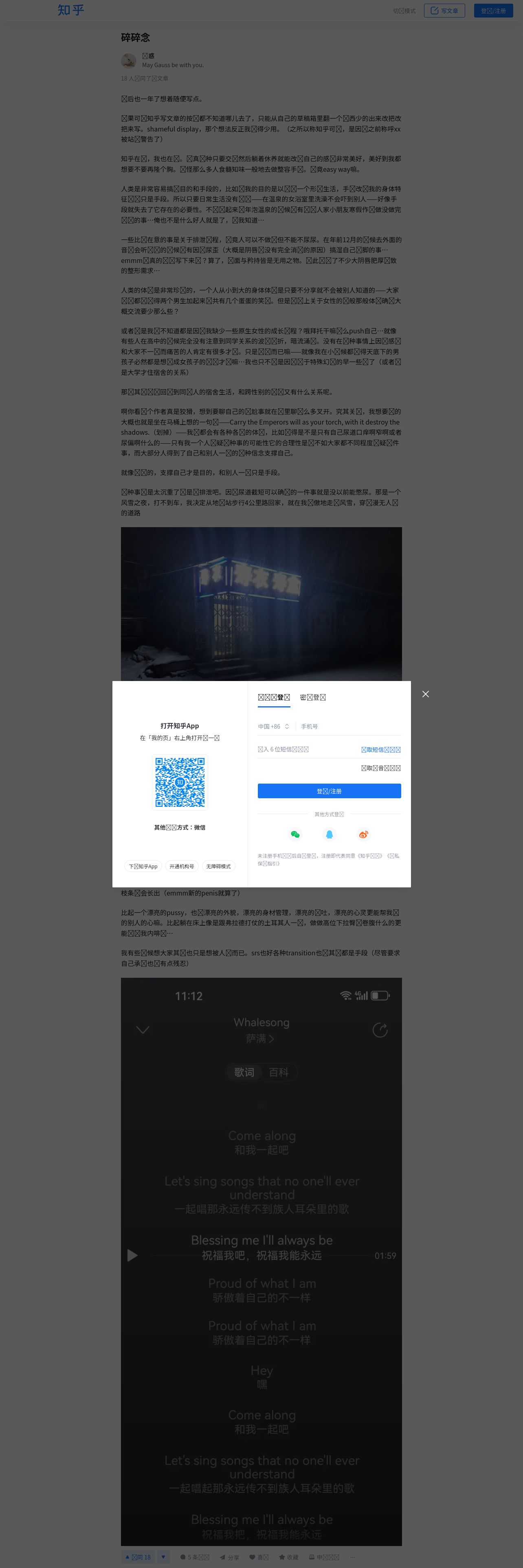Request an SMS verification code
The image size is (523, 1568).
pyautogui.click(x=380, y=750)
